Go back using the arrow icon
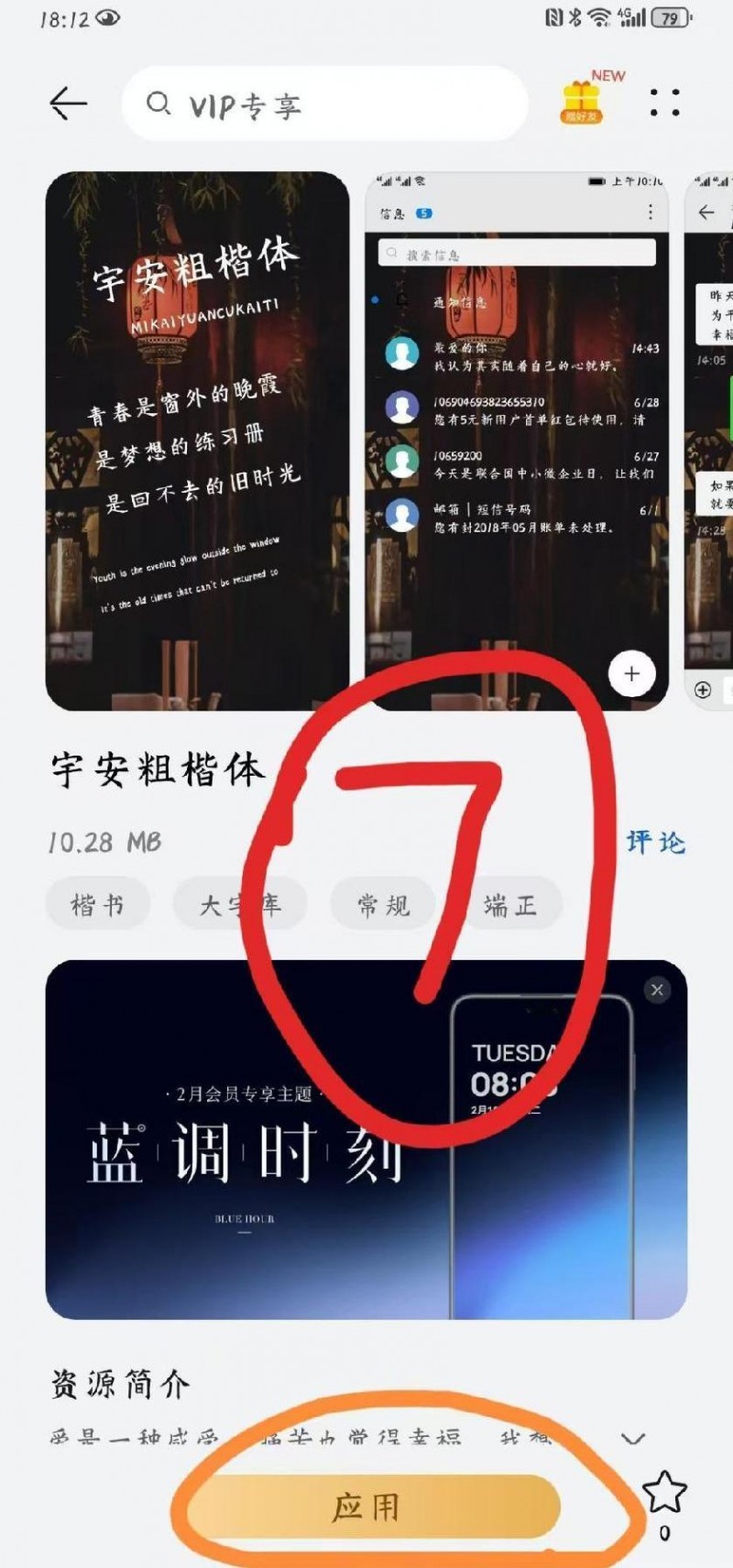The image size is (733, 1568). pos(68,103)
